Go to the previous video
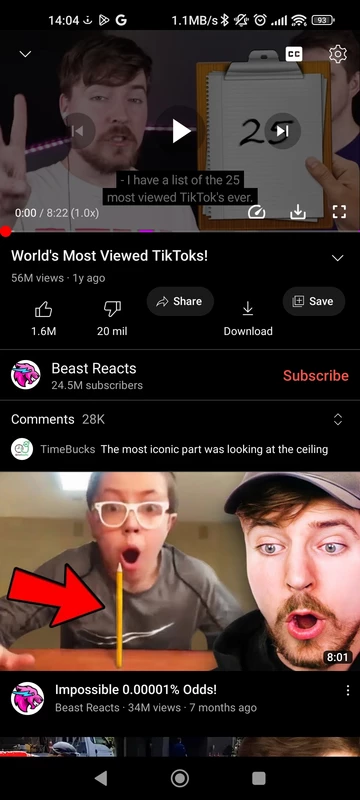The height and width of the screenshot is (800, 360). [78, 131]
